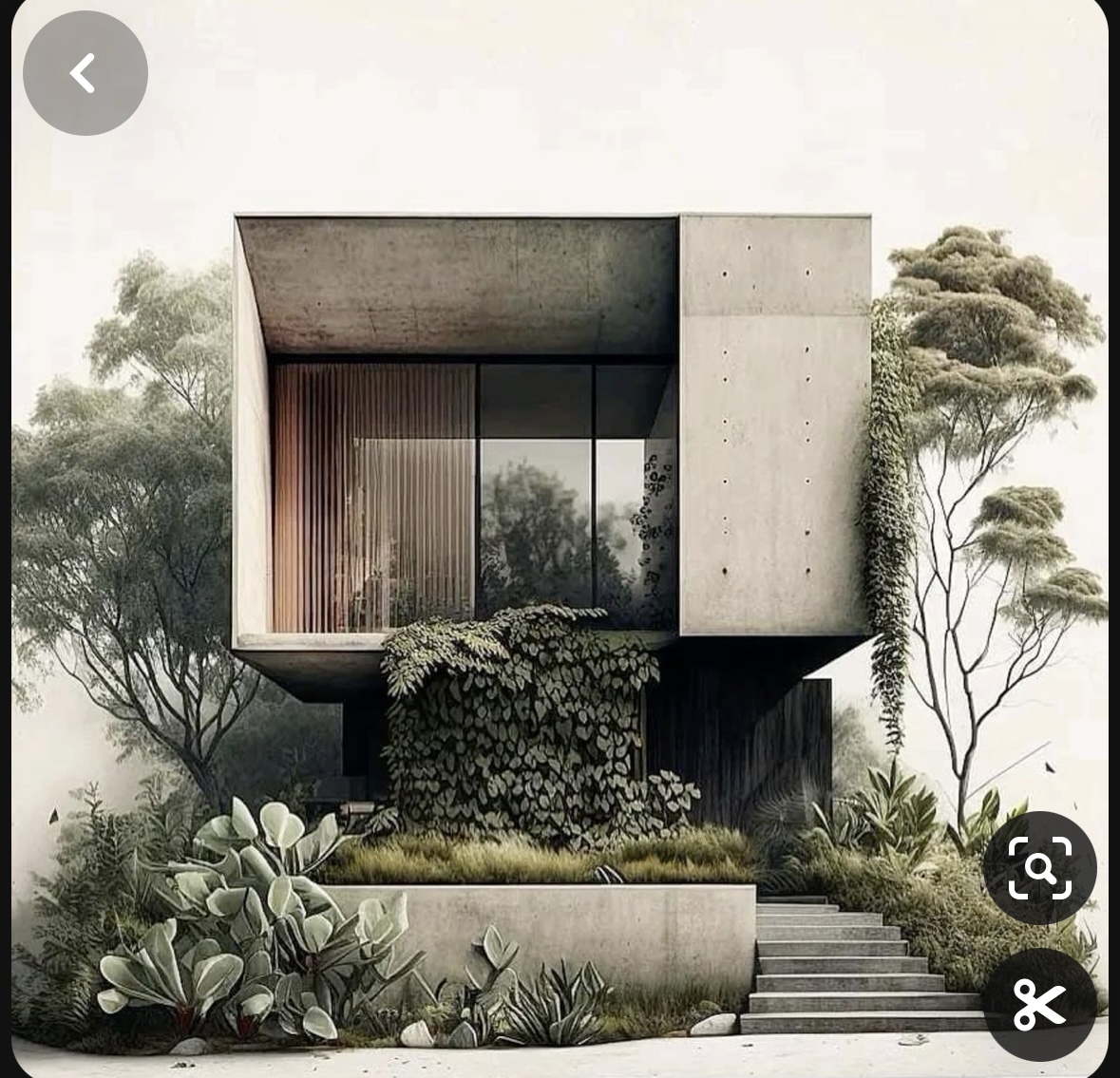Image resolution: width=1120 pixels, height=1078 pixels.
Task: Go back using the arrow button
Action: pyautogui.click(x=85, y=73)
